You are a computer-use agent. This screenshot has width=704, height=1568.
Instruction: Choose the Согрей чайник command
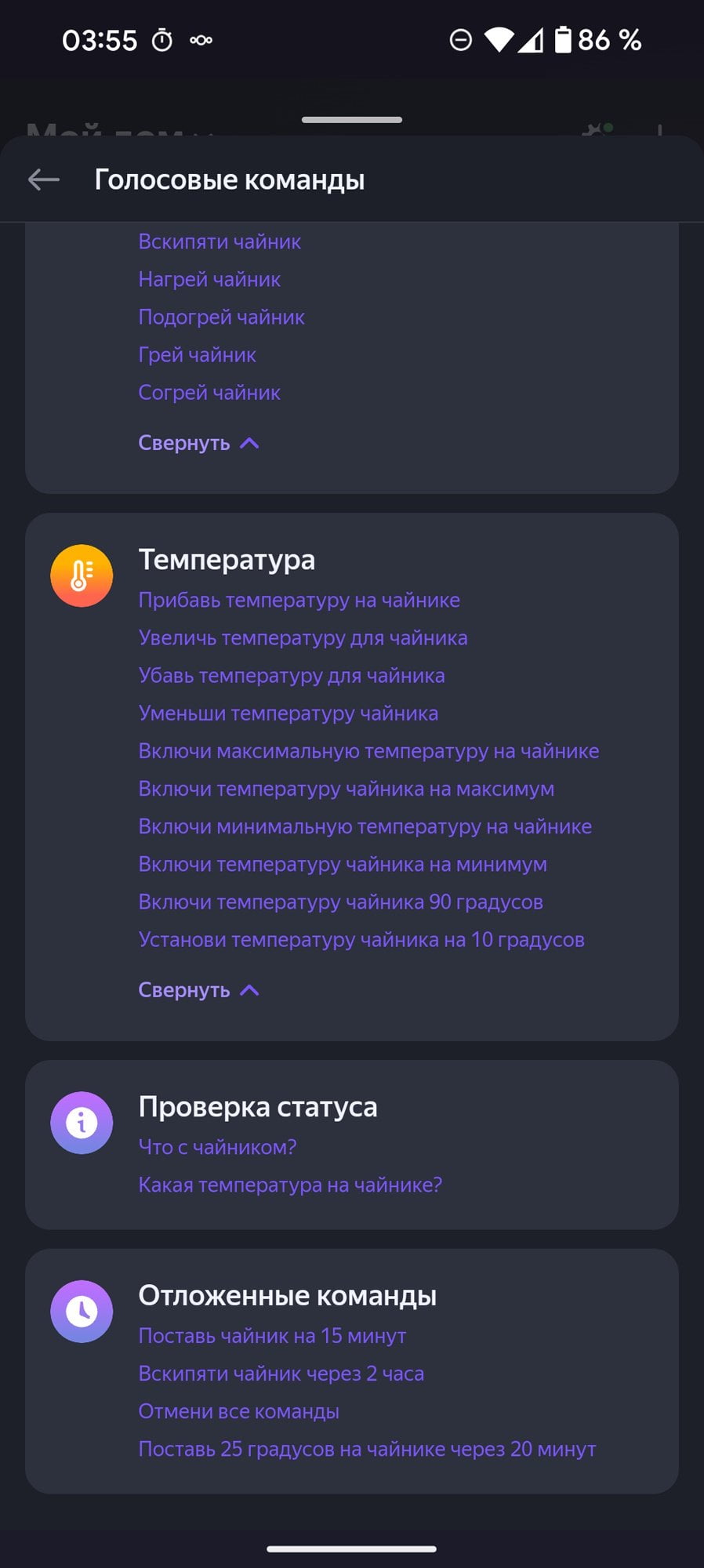pos(209,392)
